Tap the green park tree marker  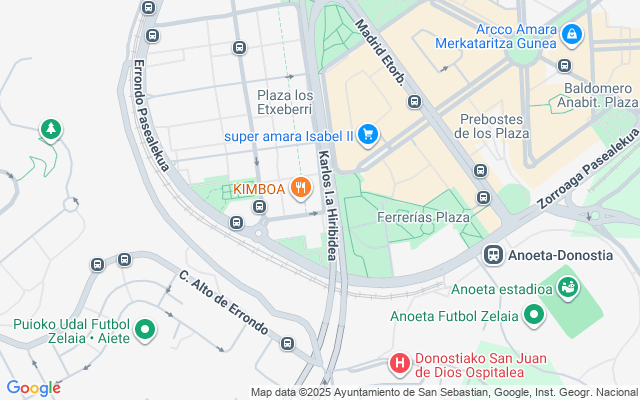point(50,129)
